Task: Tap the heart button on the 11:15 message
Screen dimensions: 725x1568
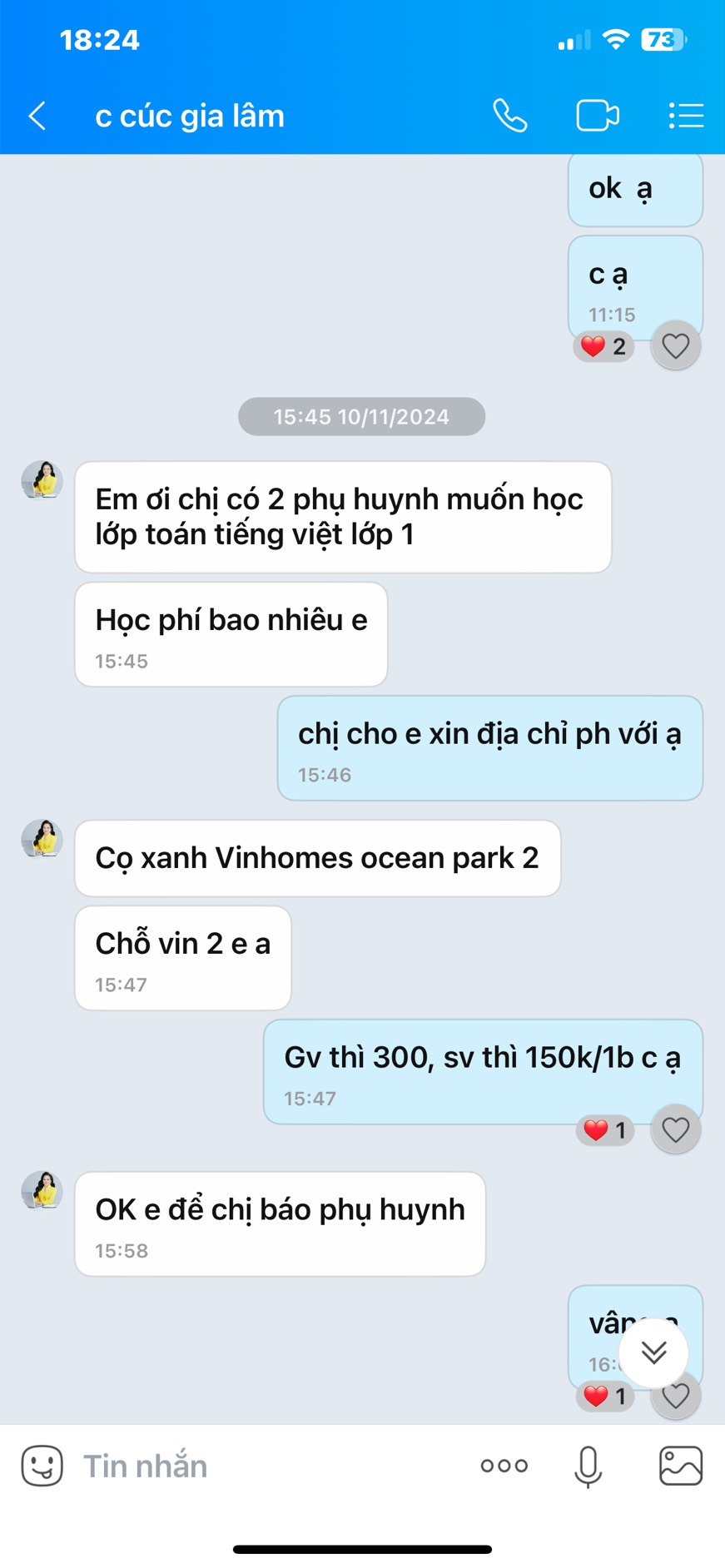Action: click(x=675, y=345)
